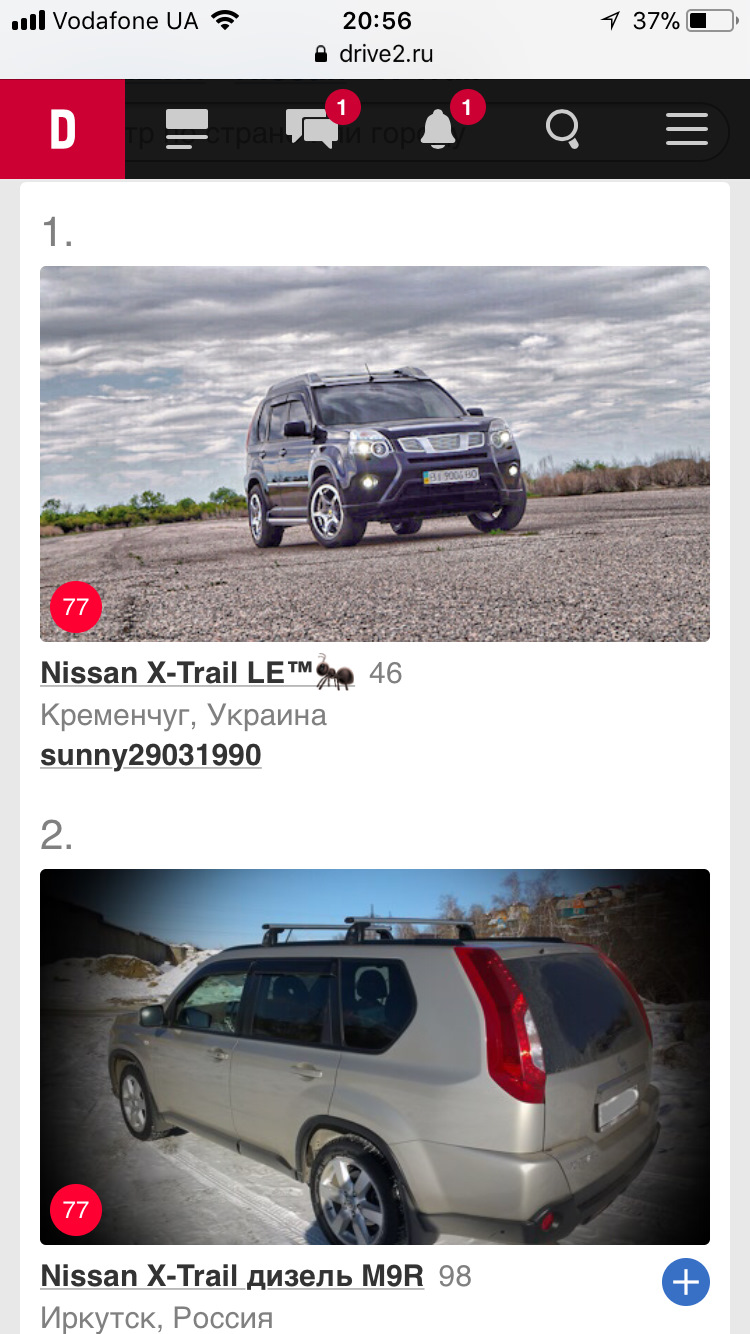Image resolution: width=750 pixels, height=1334 pixels.
Task: Open Nissan X-Trail дизель M9R page
Action: pyautogui.click(x=235, y=1275)
